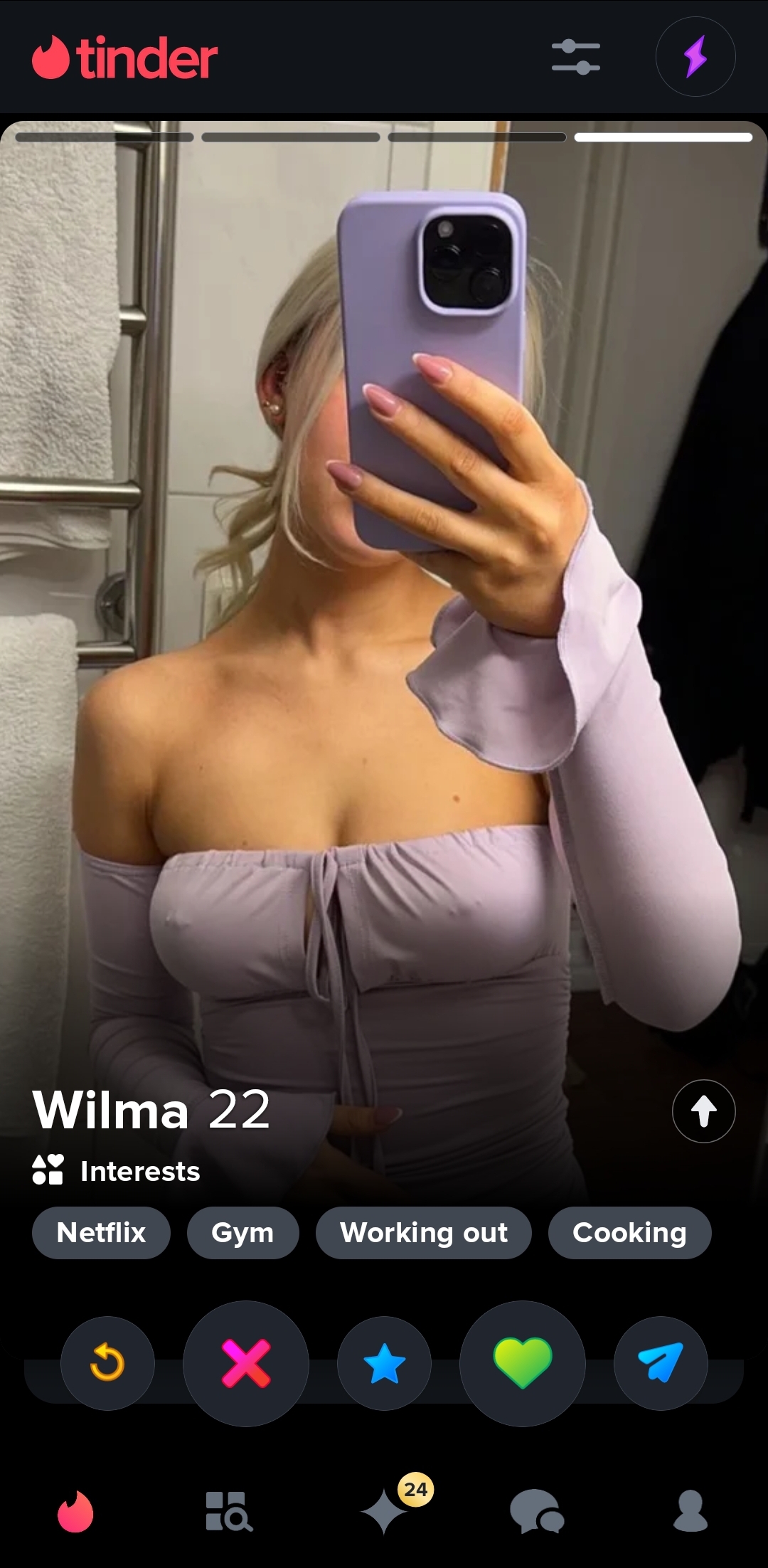Send a Super Like with the blue star
768x1568 pixels.
(x=384, y=1363)
